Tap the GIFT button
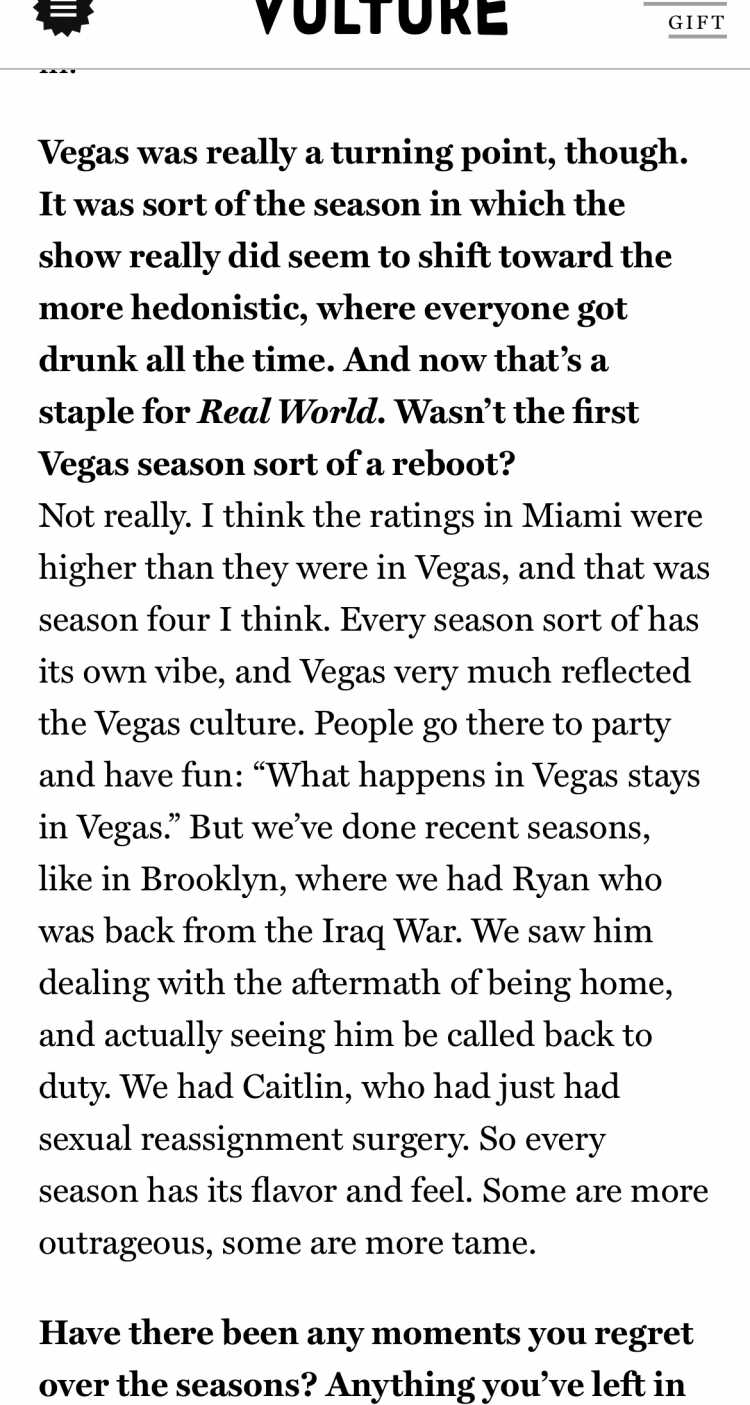The image size is (750, 1405). tap(697, 22)
